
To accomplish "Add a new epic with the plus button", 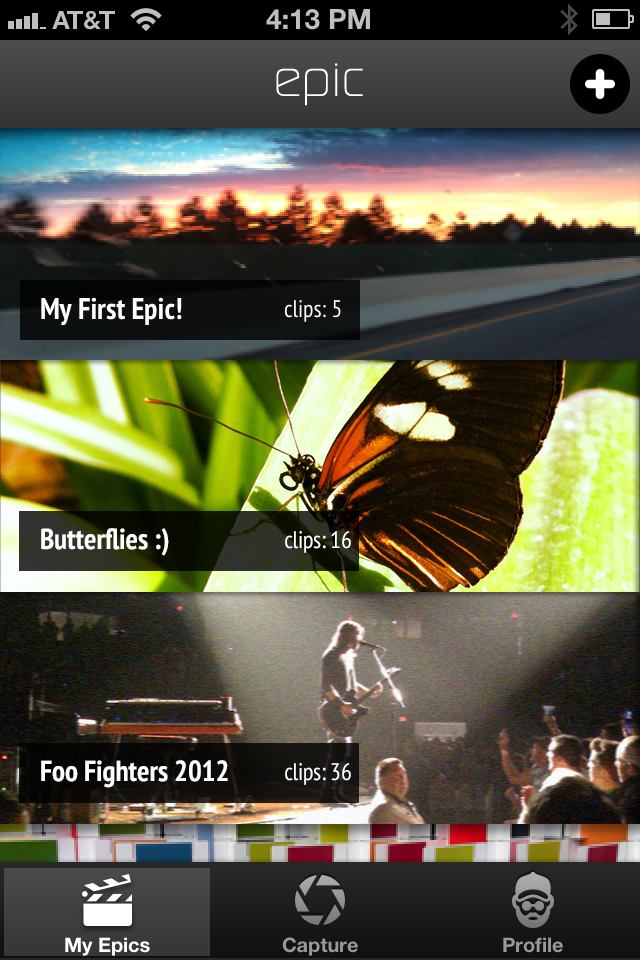I will coord(599,85).
